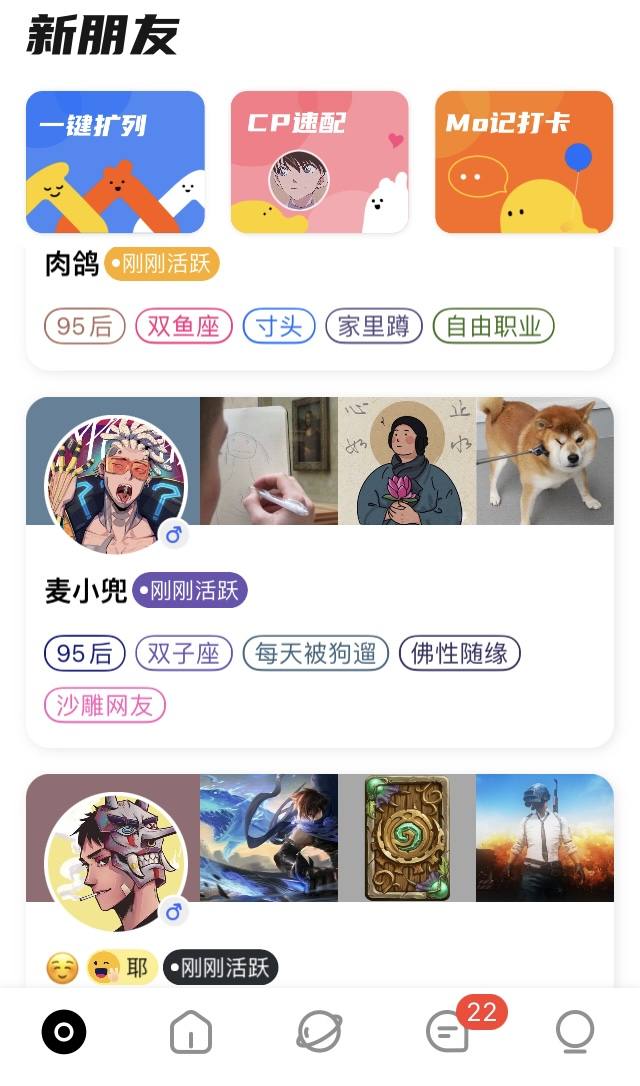Open the Hearthstone card back photo

click(x=407, y=838)
